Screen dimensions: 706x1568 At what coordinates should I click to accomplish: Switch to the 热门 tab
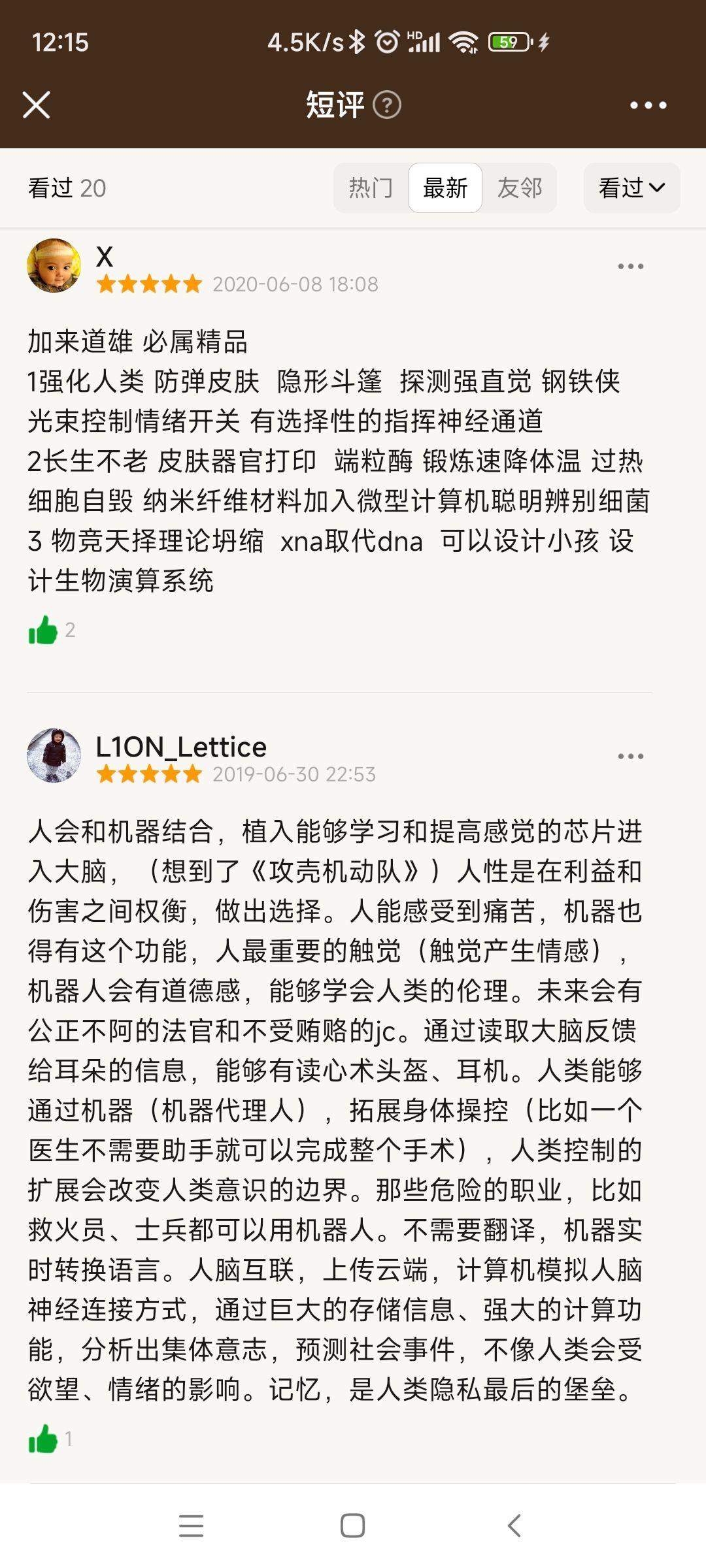371,188
